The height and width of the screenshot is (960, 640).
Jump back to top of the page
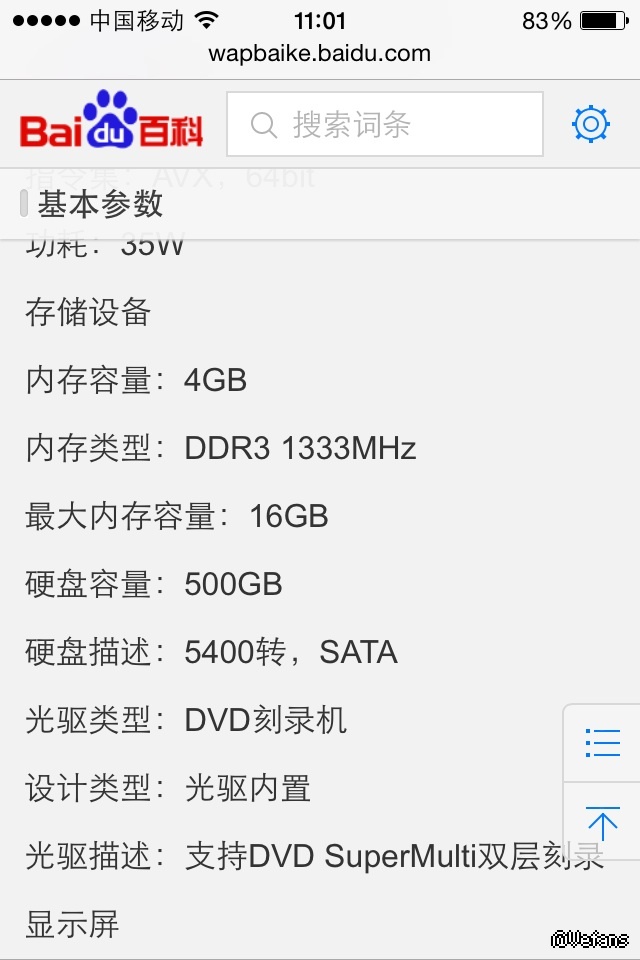(602, 823)
